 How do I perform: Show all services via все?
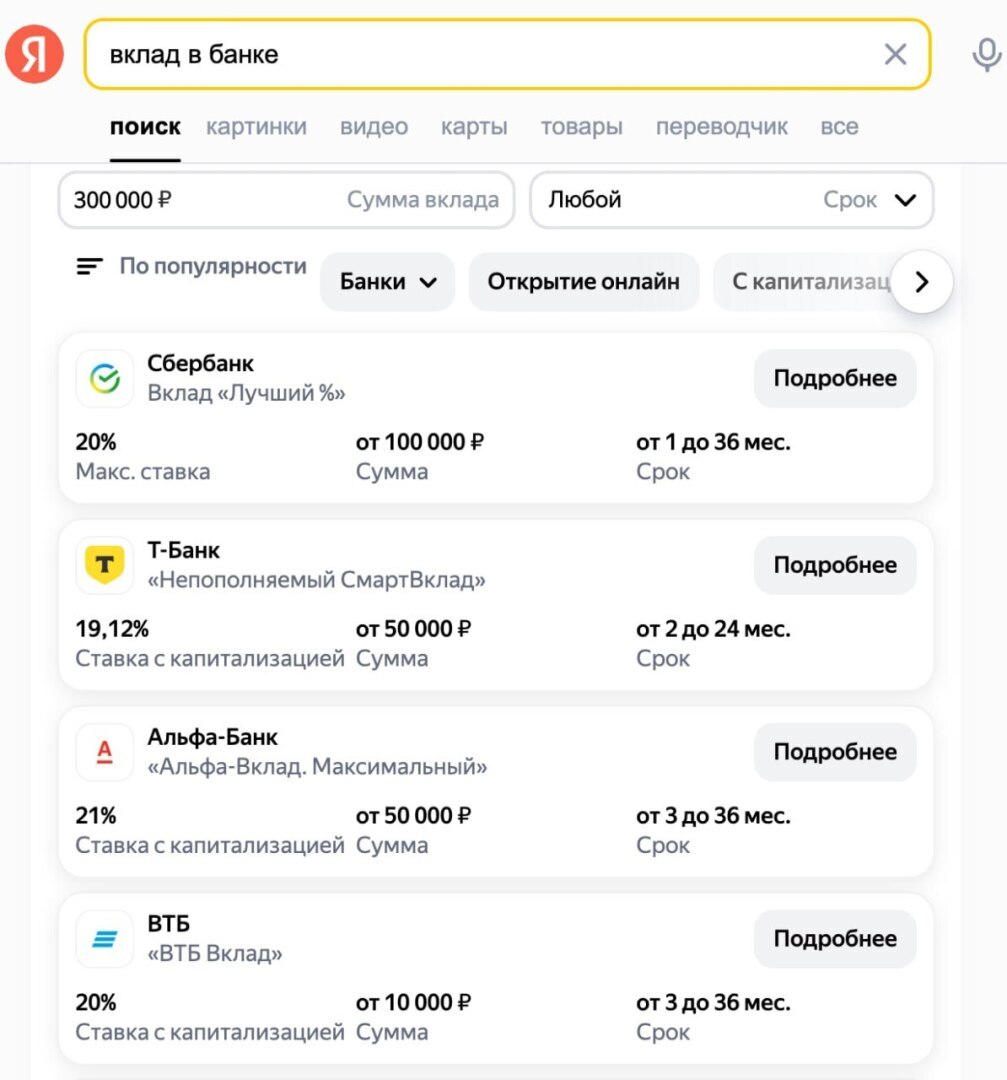[x=839, y=127]
